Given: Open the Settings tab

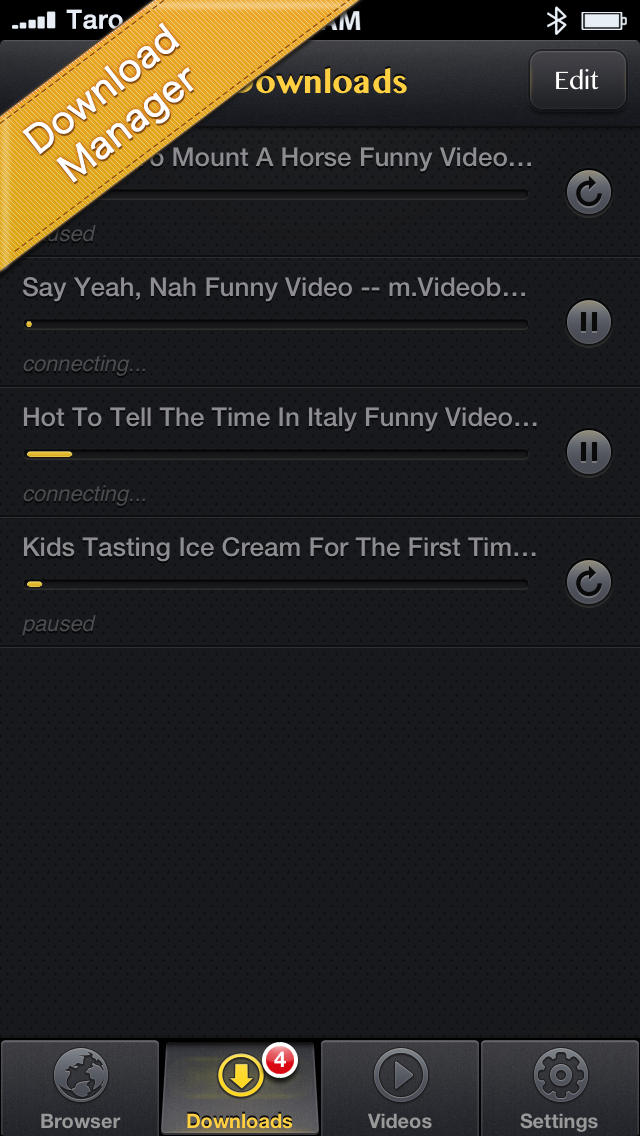Looking at the screenshot, I should pos(560,1088).
